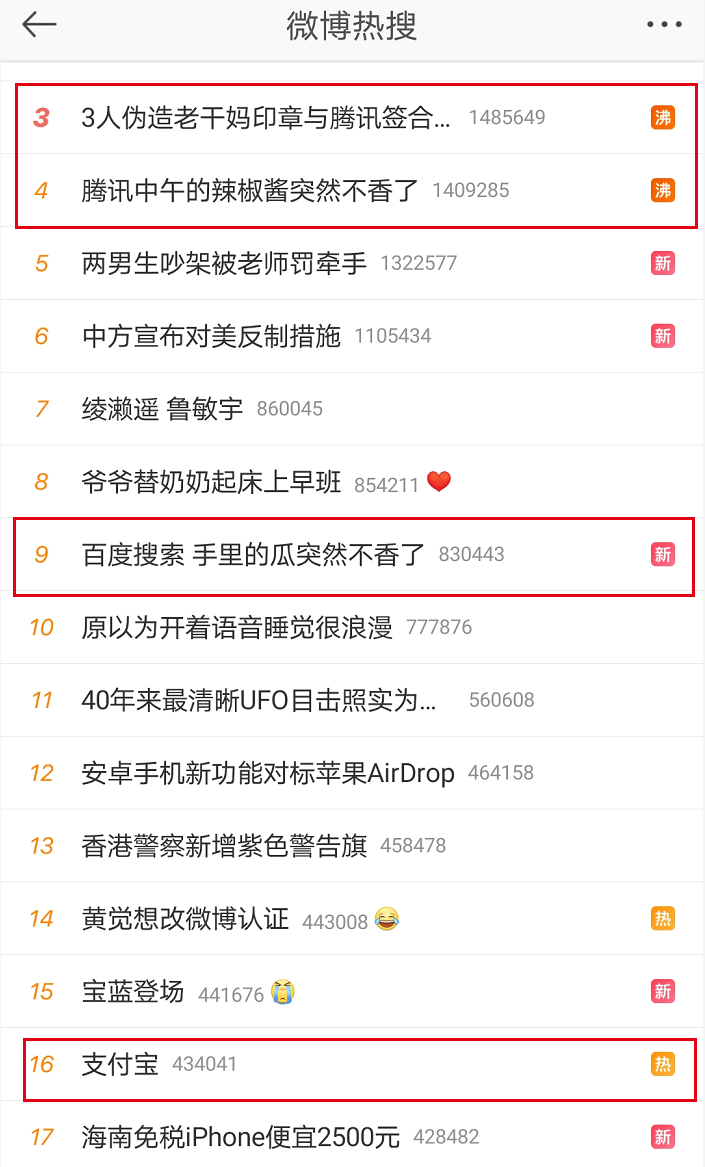The height and width of the screenshot is (1167, 705).
Task: Open 安卓手机新功能对标苹果AirDrop topic
Action: [352, 773]
